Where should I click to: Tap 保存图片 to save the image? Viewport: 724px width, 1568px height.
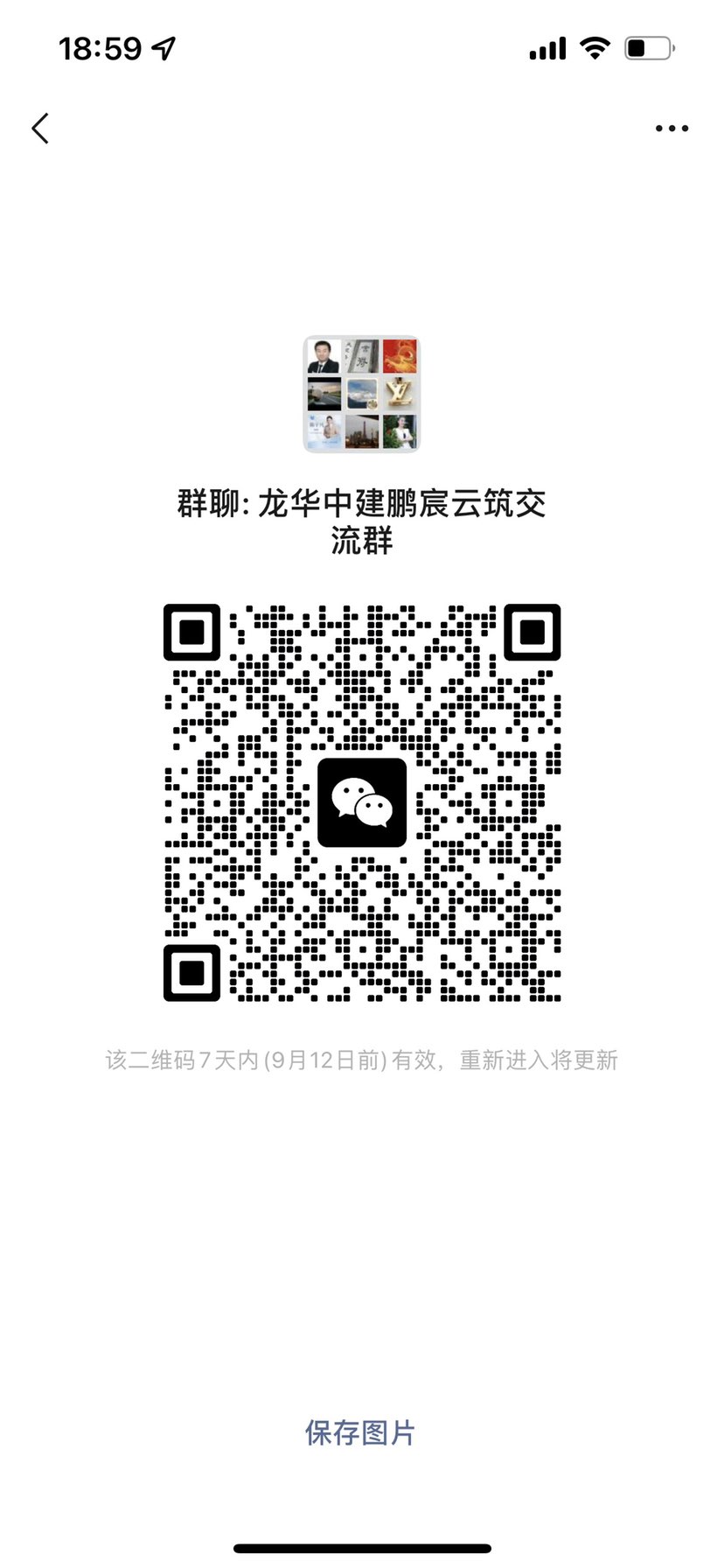click(360, 1432)
